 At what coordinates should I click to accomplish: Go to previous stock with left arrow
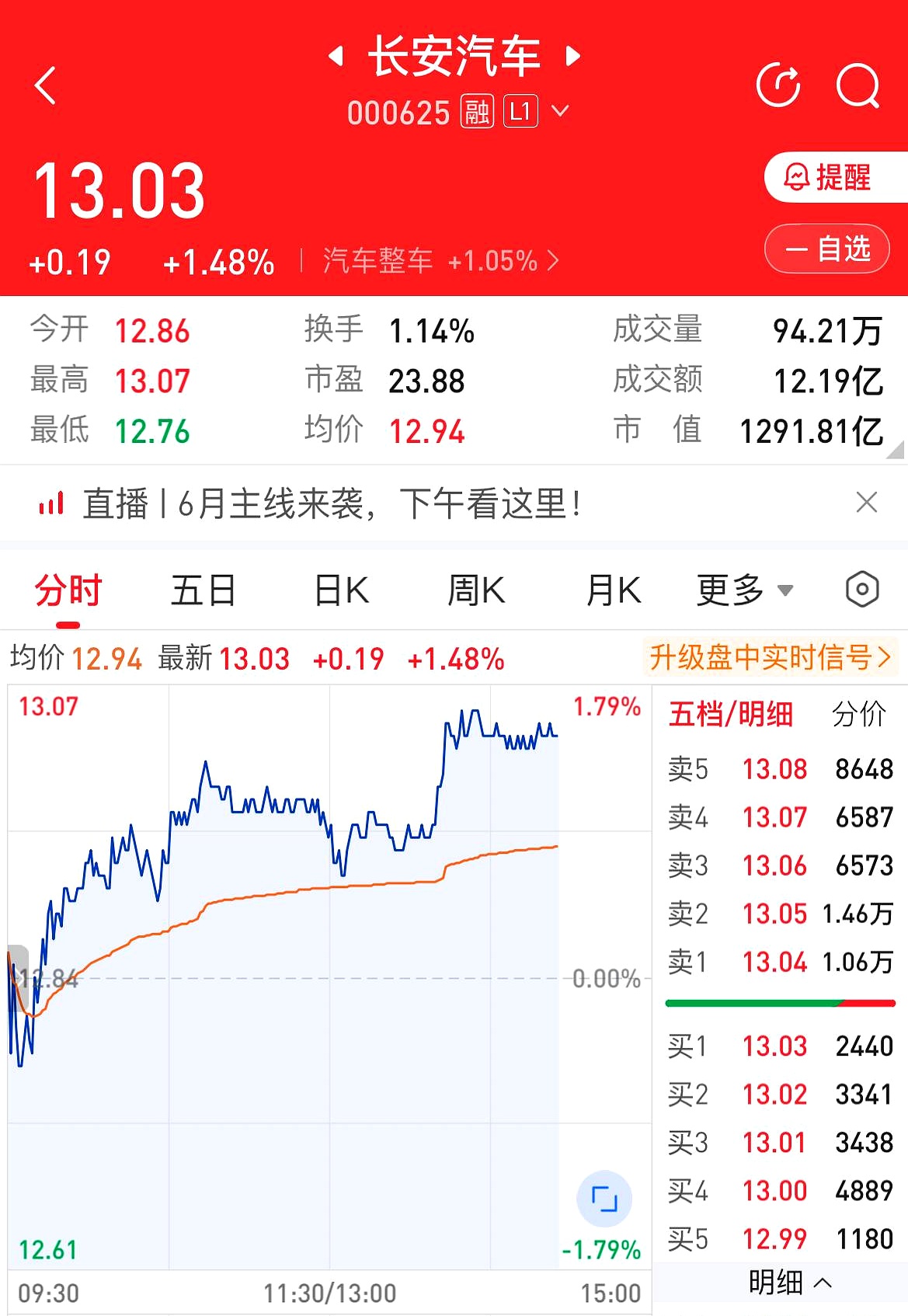(x=336, y=56)
